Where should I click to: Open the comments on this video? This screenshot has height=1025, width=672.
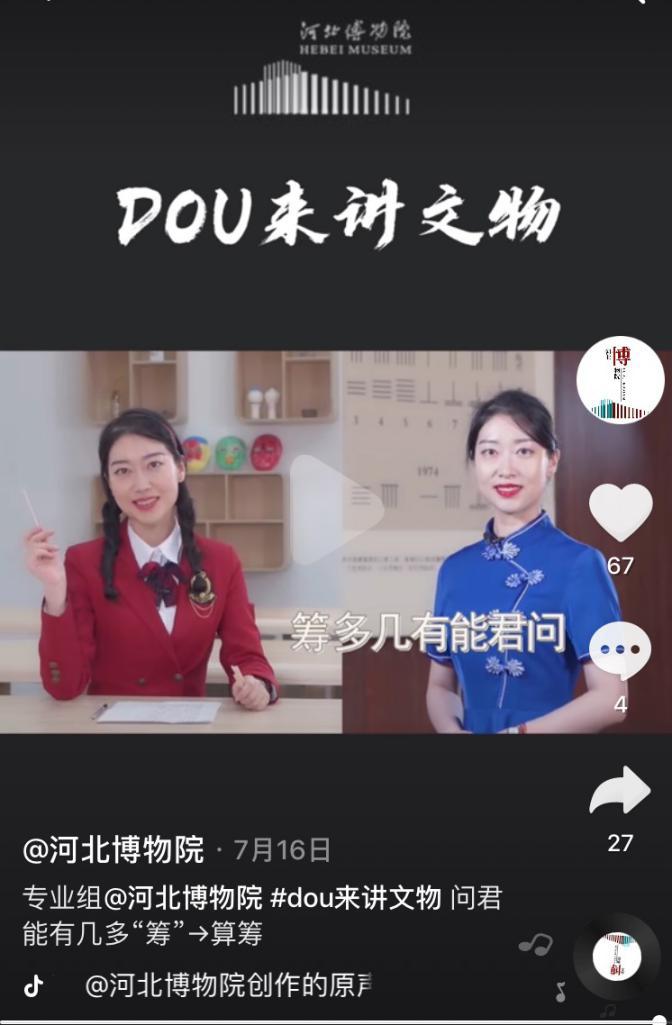click(620, 650)
